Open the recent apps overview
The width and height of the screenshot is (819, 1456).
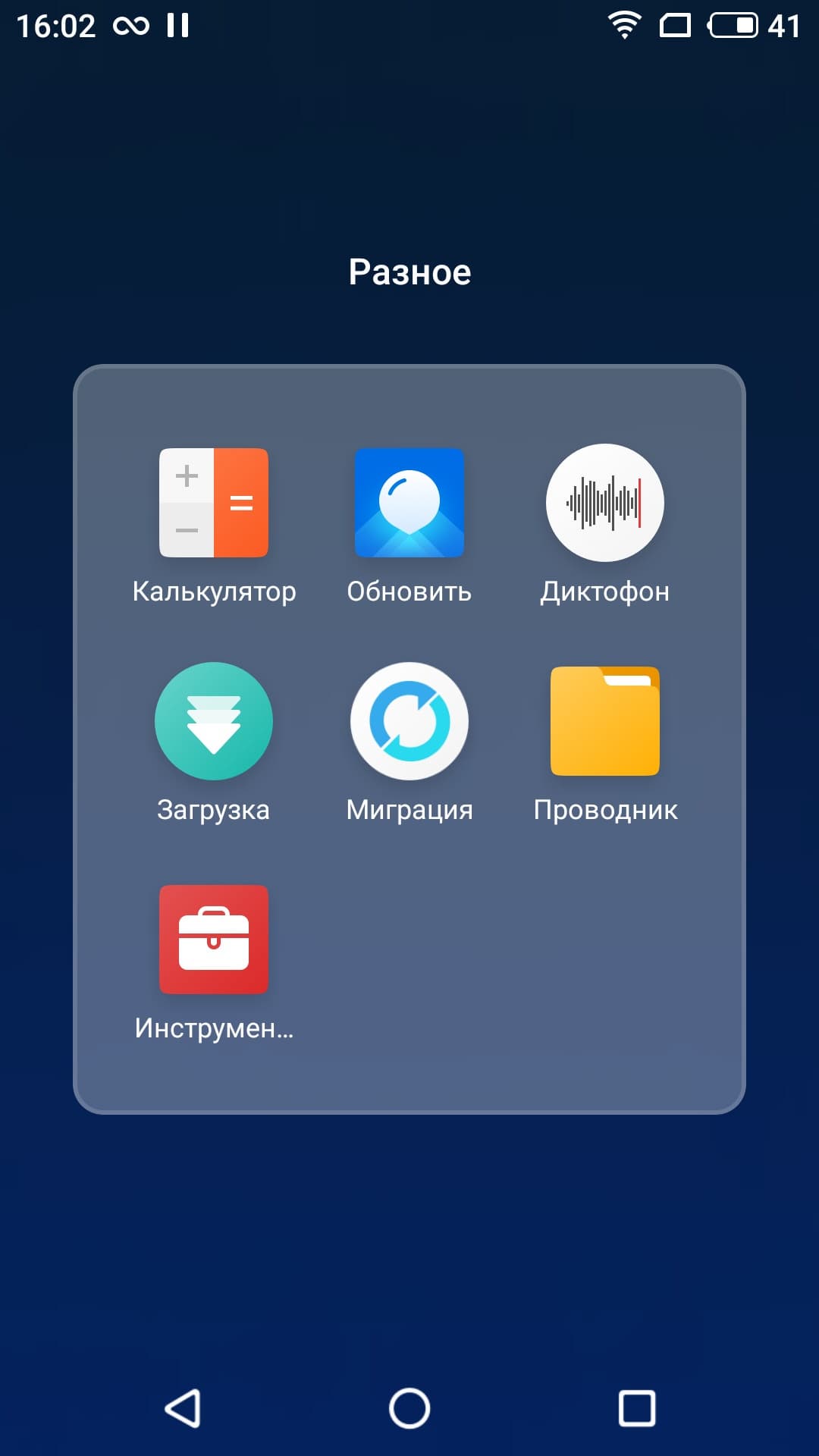(x=636, y=1408)
